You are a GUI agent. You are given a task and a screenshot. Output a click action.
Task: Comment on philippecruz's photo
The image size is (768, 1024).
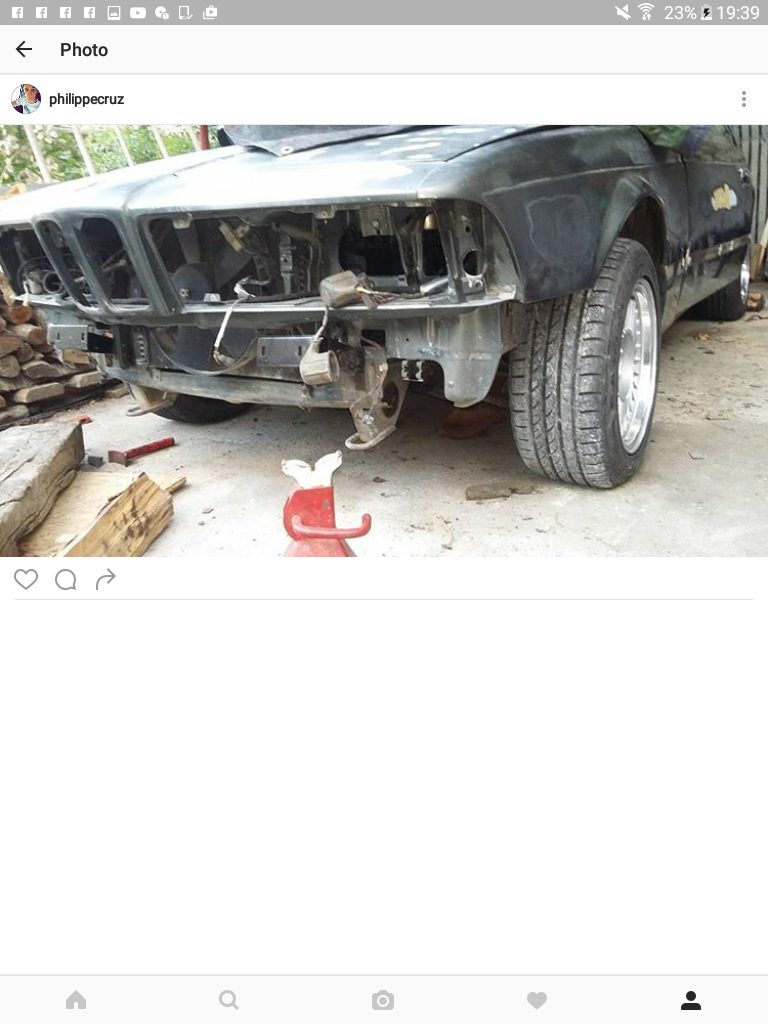click(66, 579)
